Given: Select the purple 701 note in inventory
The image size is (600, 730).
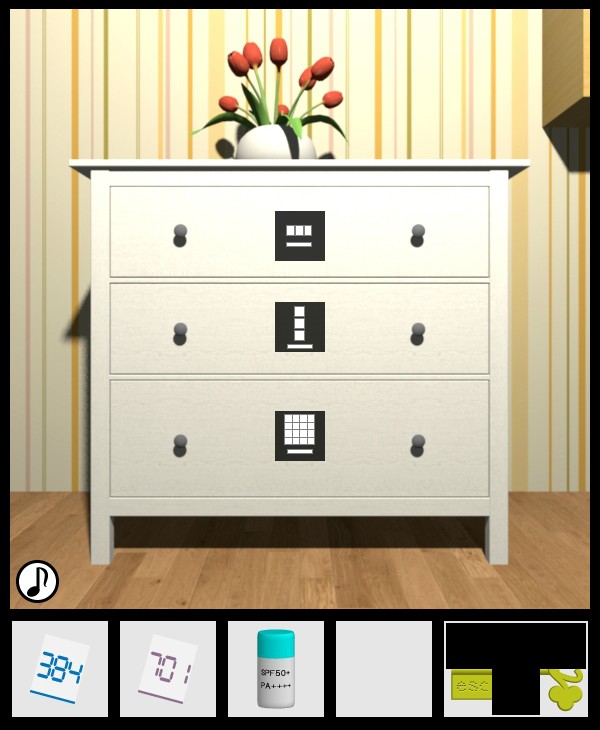Looking at the screenshot, I should tap(168, 669).
